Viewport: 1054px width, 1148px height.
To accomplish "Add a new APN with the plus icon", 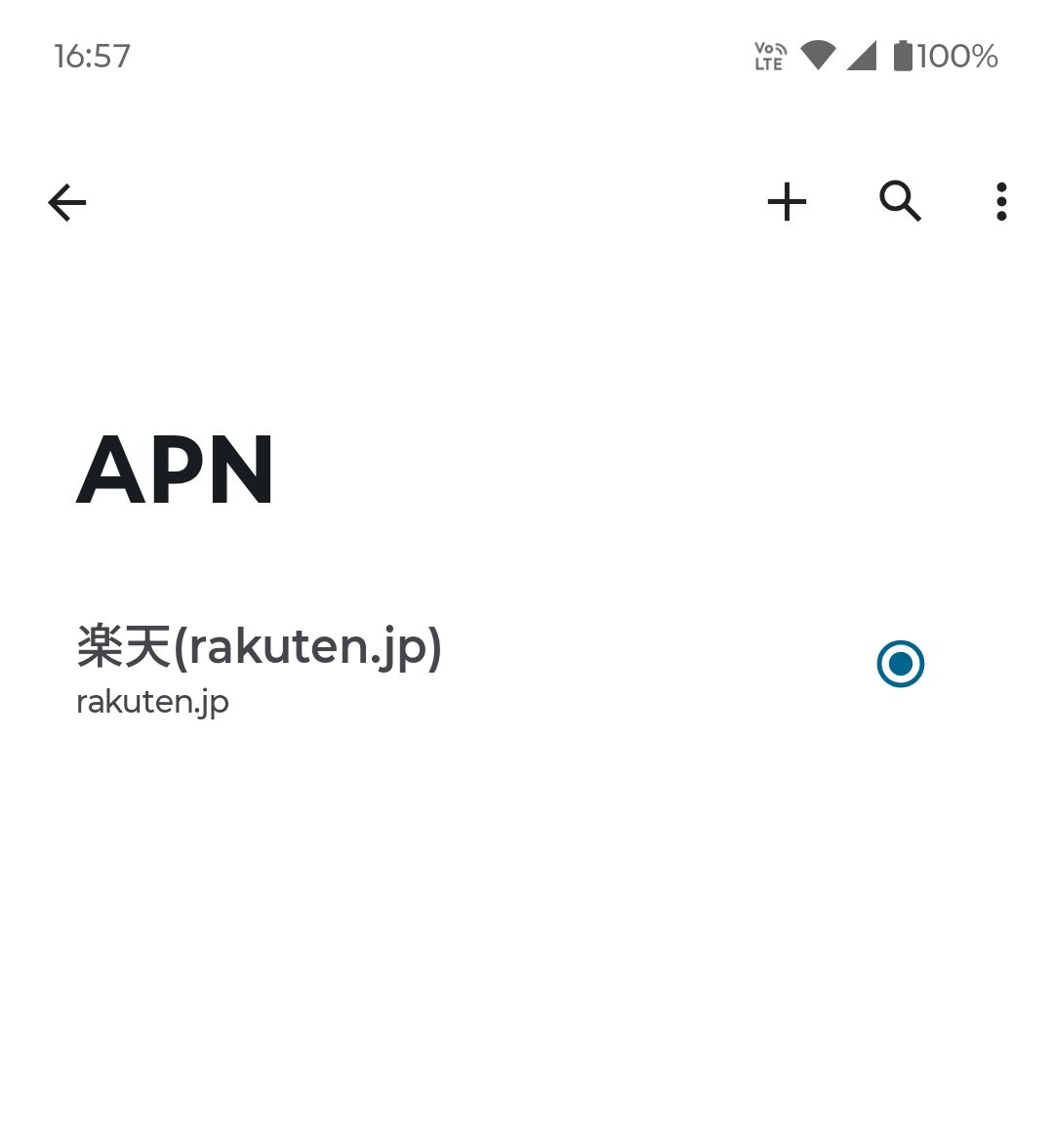I will 787,202.
